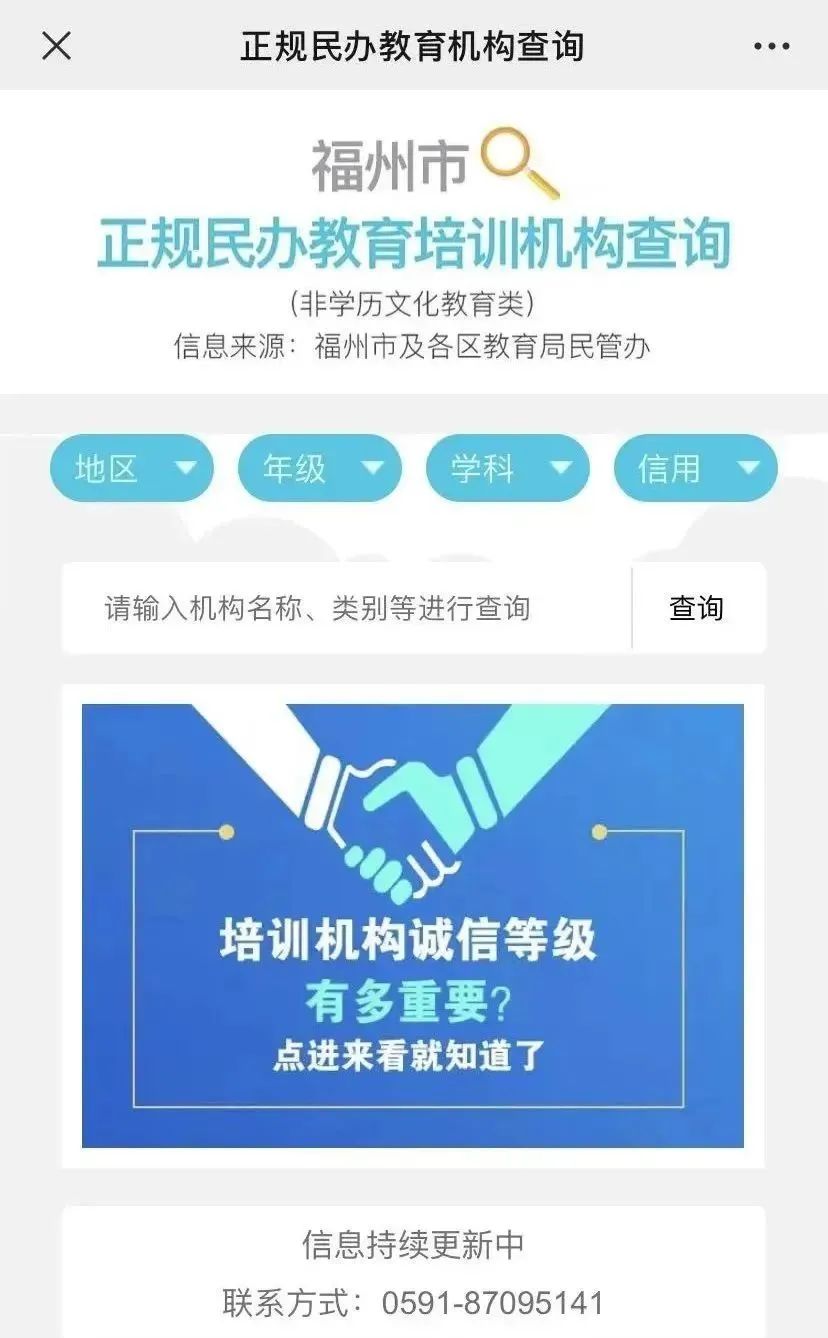The width and height of the screenshot is (828, 1338).
Task: Expand the 年级 dropdown filter
Action: [319, 468]
